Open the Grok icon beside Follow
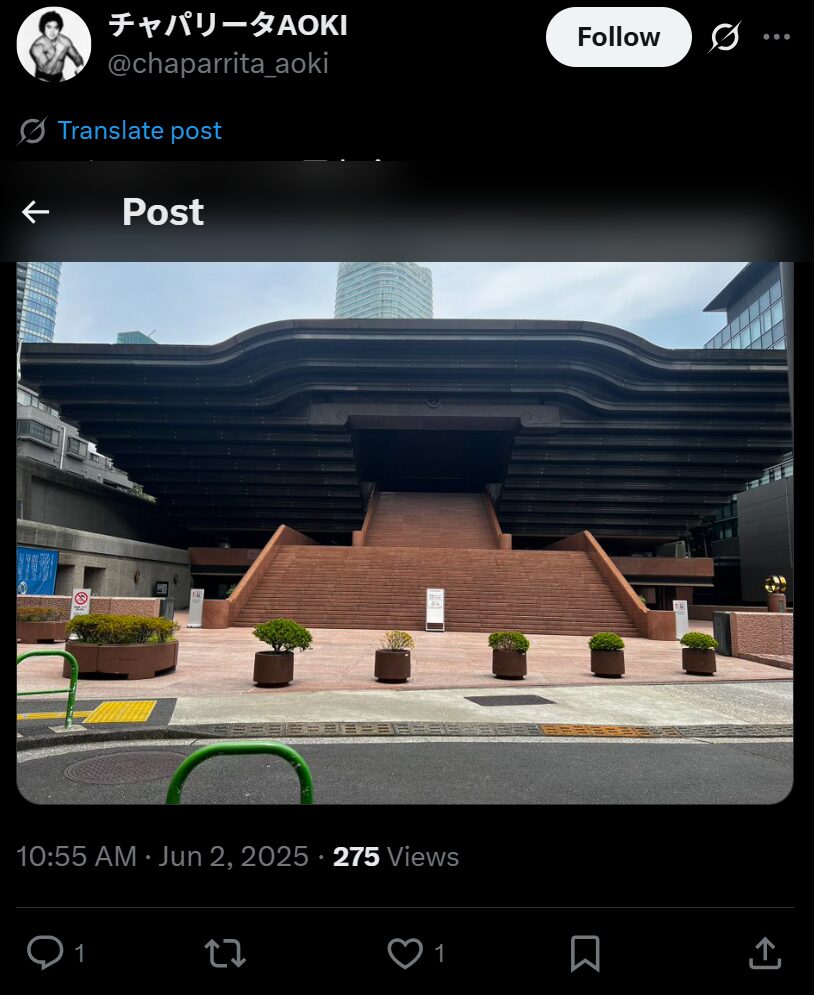Screen dimensions: 814x995 [724, 37]
